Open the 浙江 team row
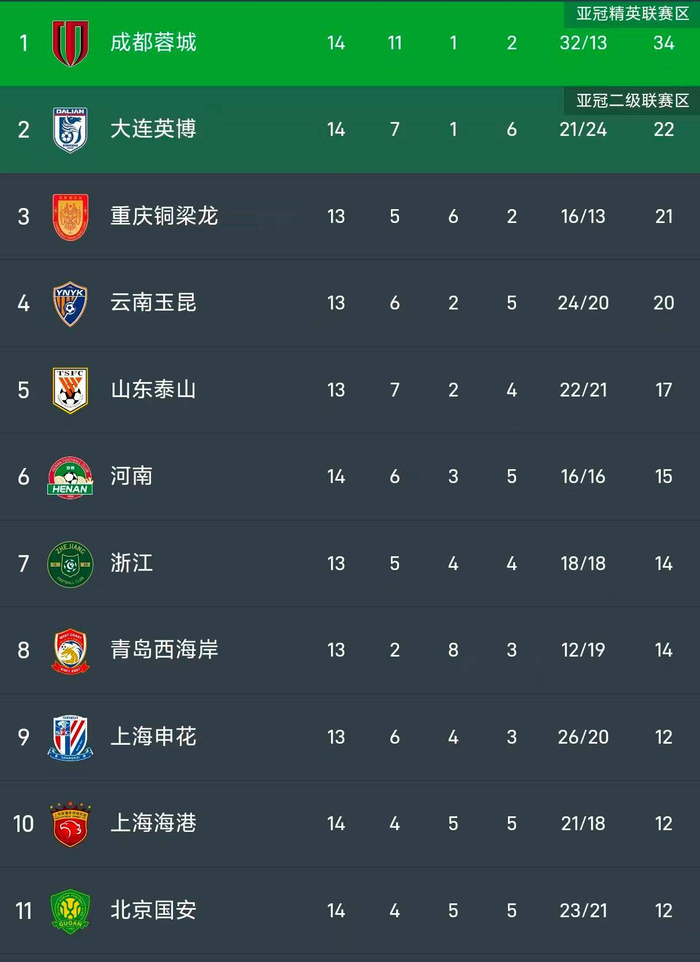700x962 pixels. pyautogui.click(x=350, y=563)
